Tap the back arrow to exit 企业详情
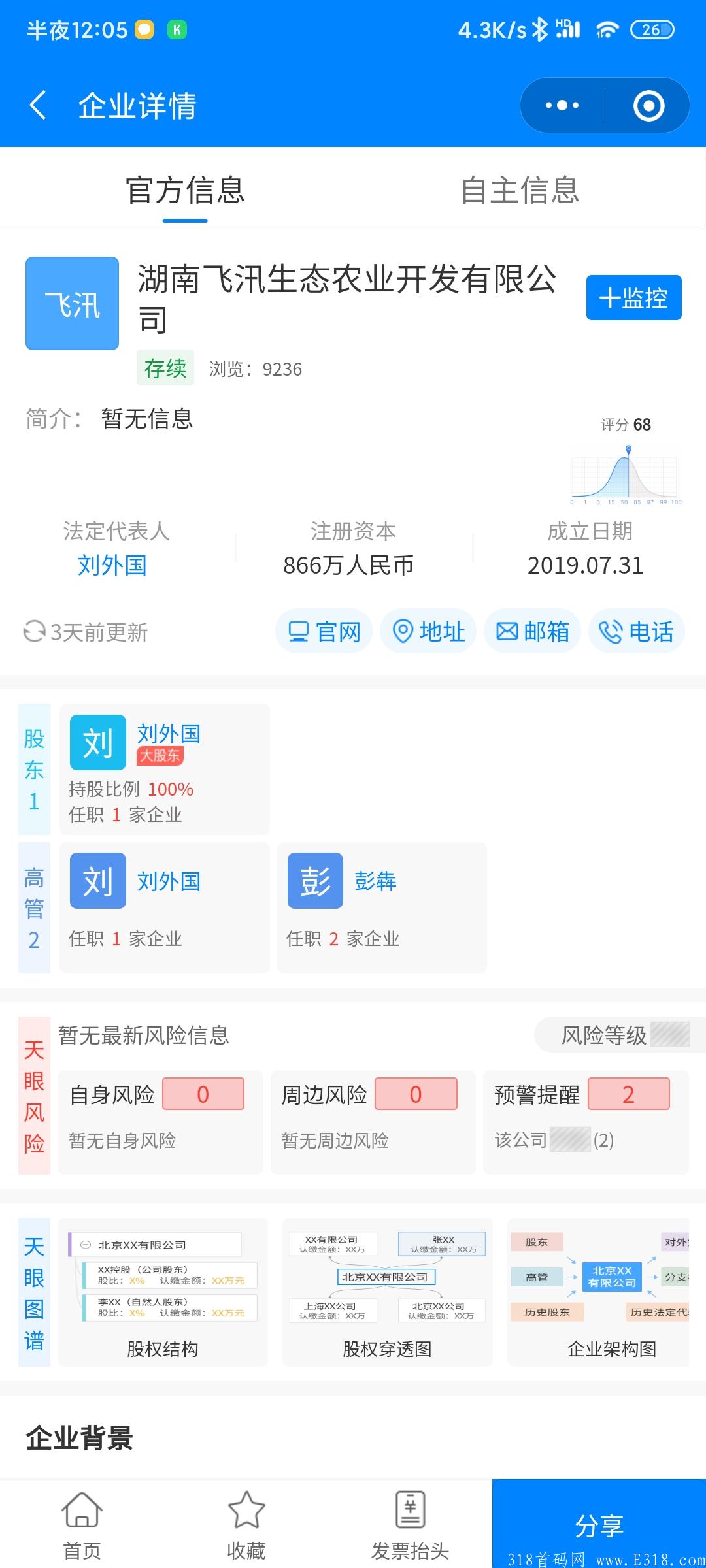Screen dimensions: 706x1568 [x=36, y=105]
